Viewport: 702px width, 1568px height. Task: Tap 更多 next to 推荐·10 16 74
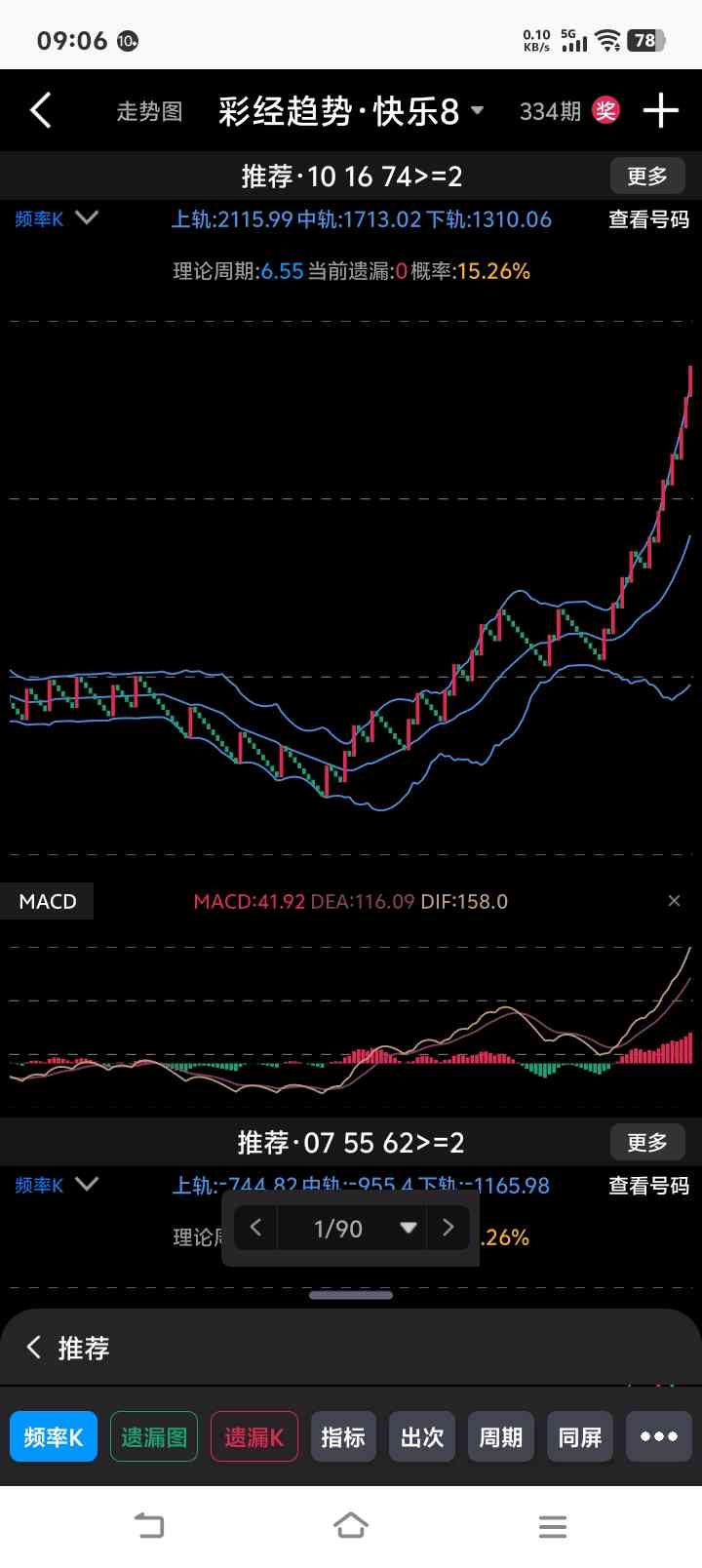[x=647, y=176]
